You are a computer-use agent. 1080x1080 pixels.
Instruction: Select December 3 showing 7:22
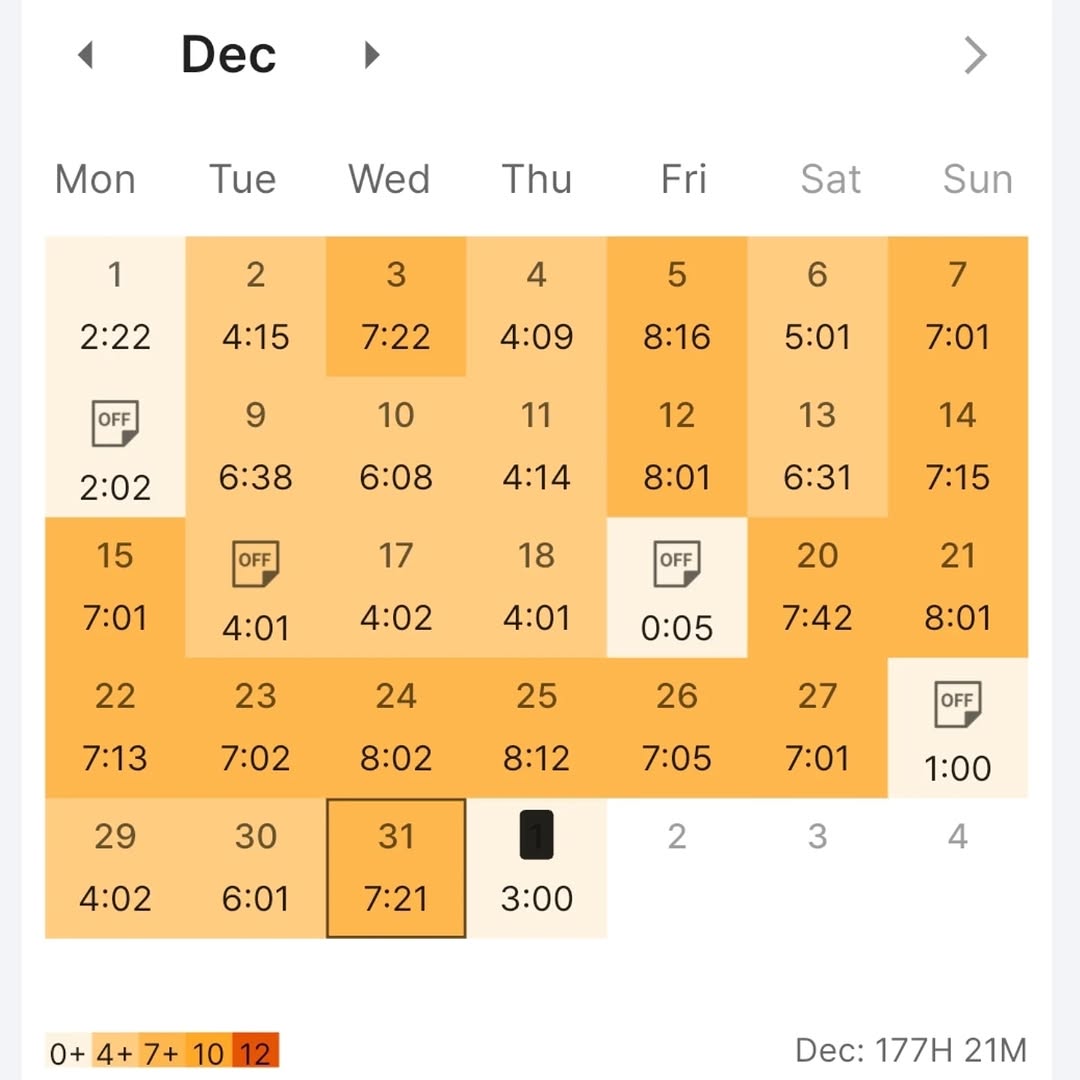[x=396, y=306]
